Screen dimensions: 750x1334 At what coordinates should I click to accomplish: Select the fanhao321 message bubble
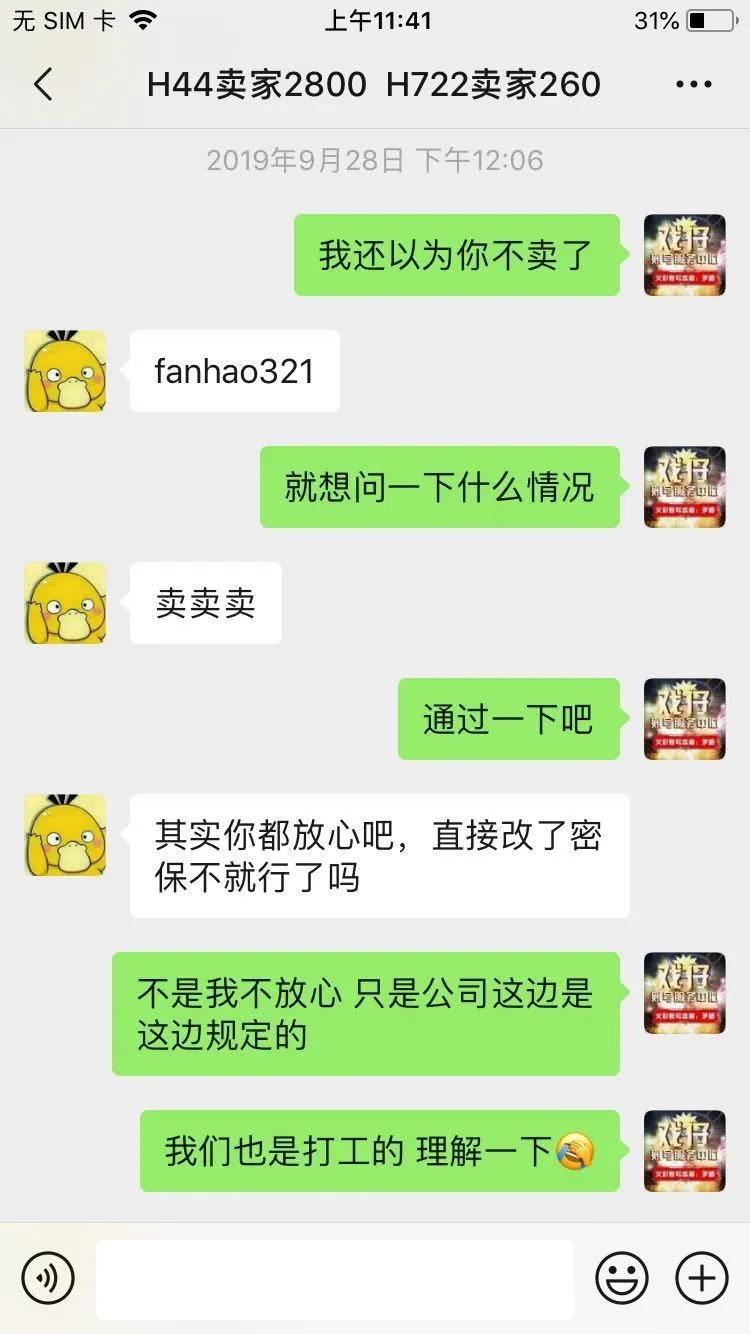tap(234, 371)
